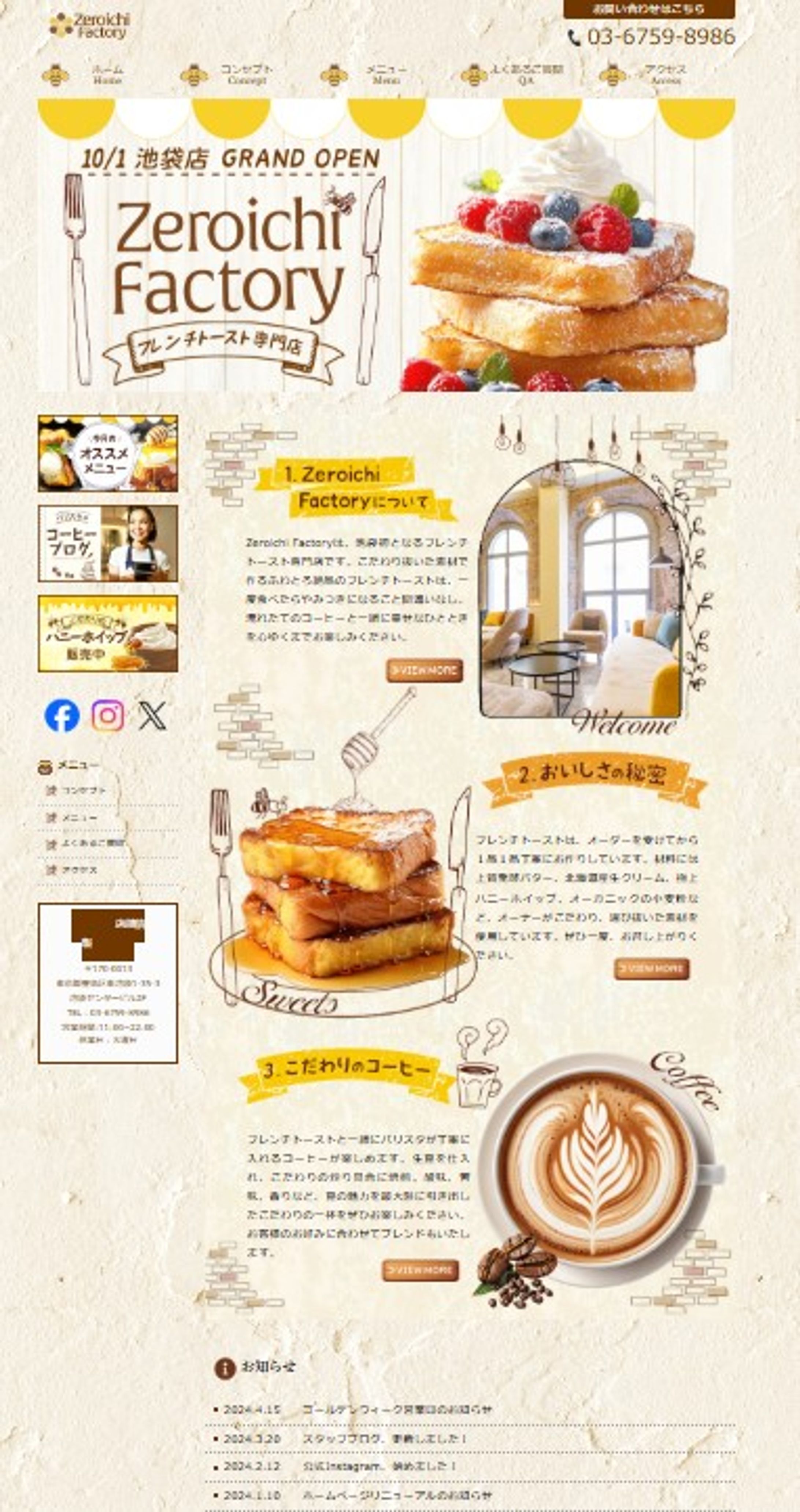Screen dimensions: 800x1512
Task: View more about Zeroichi Factory section
Action: (x=424, y=670)
